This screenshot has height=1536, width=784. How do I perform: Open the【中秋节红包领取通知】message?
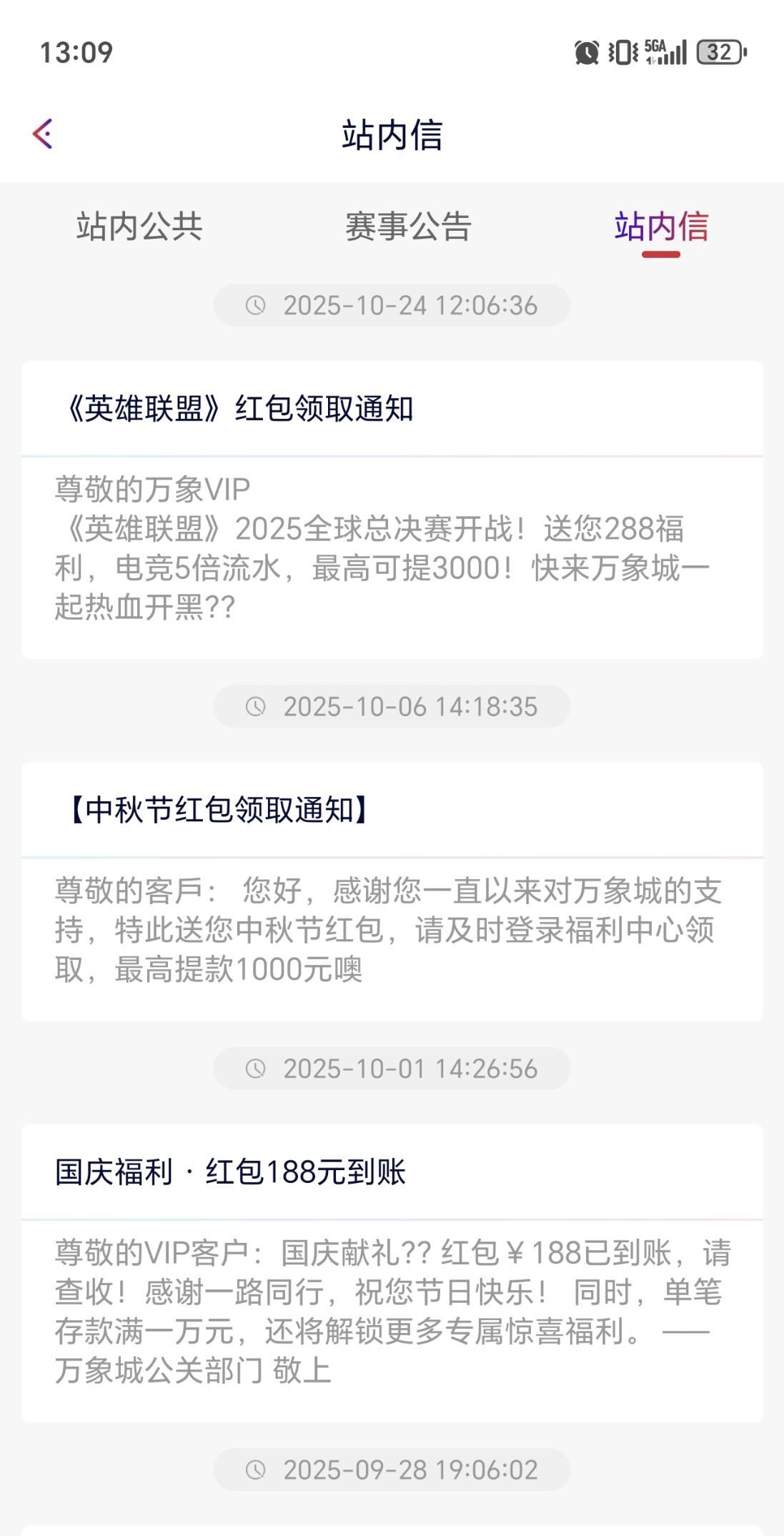coord(392,890)
